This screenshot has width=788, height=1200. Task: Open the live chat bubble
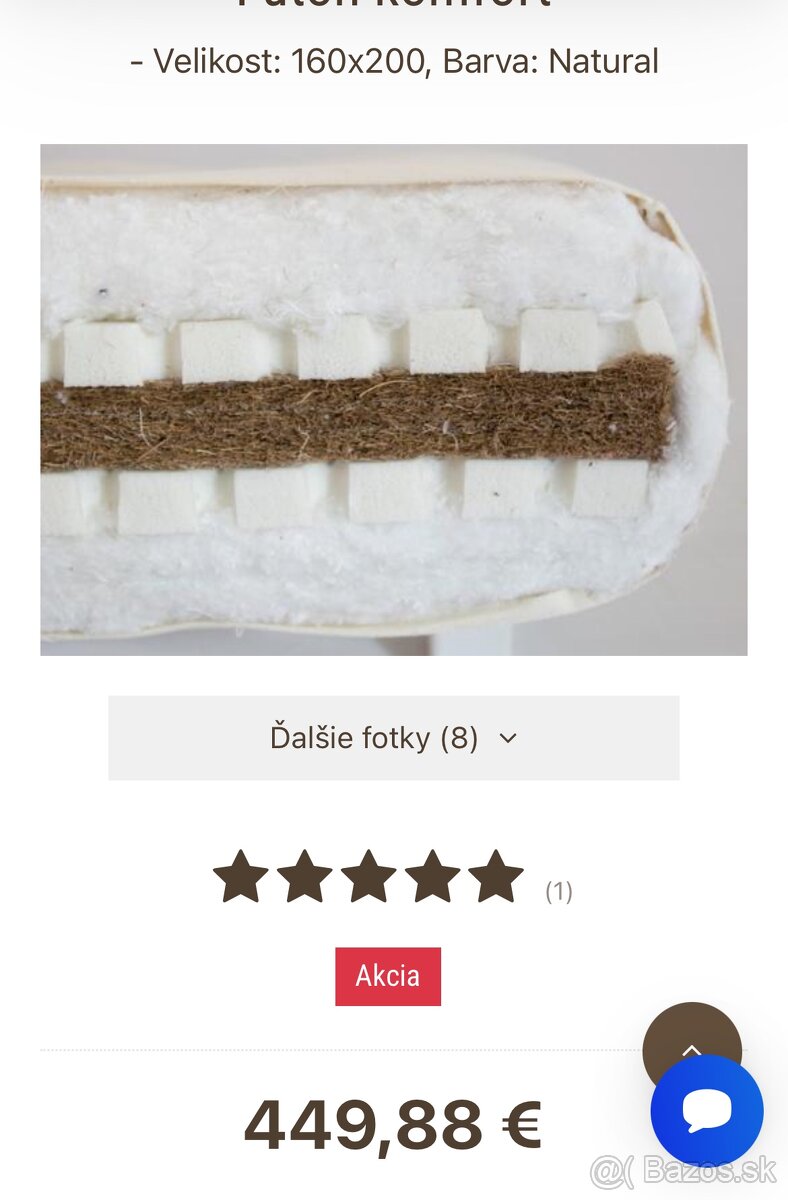point(707,1111)
